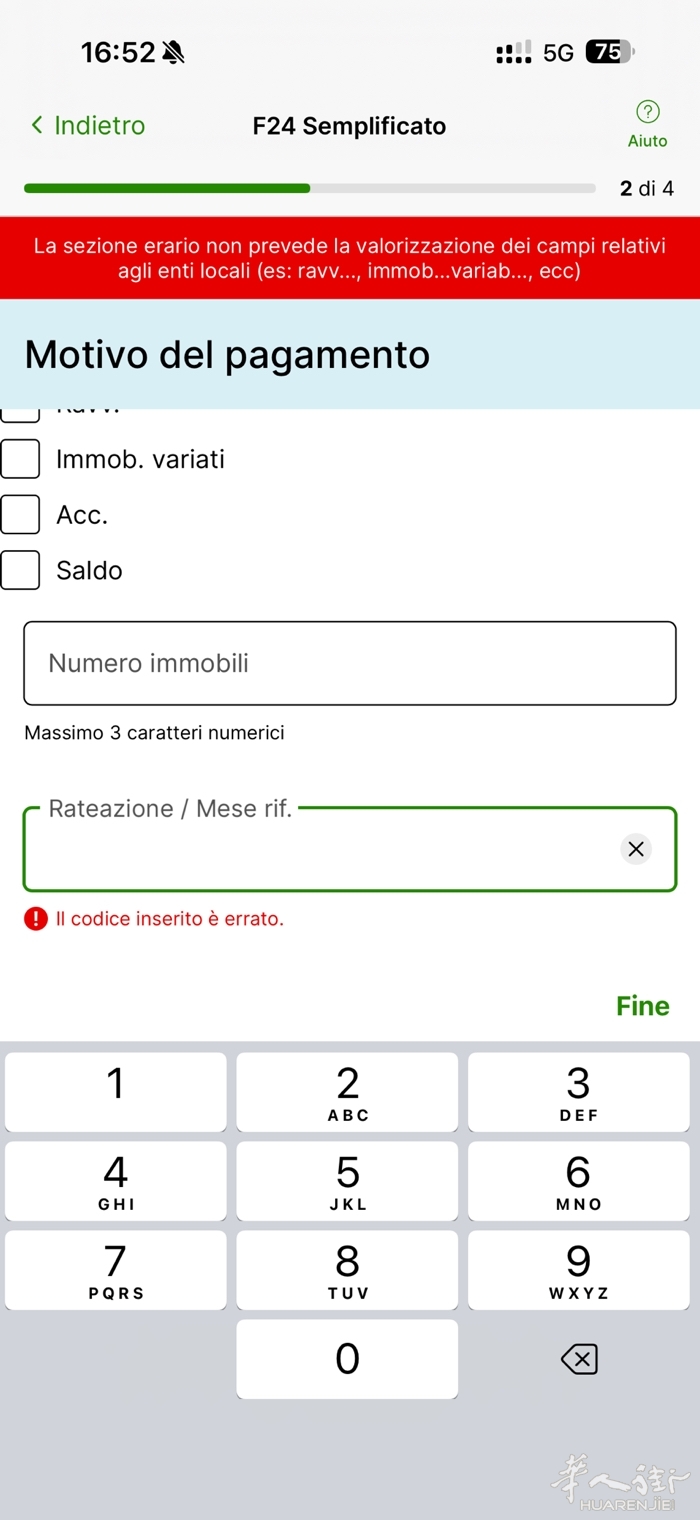
Task: Check the Immob. variati box
Action: pyautogui.click(x=20, y=459)
